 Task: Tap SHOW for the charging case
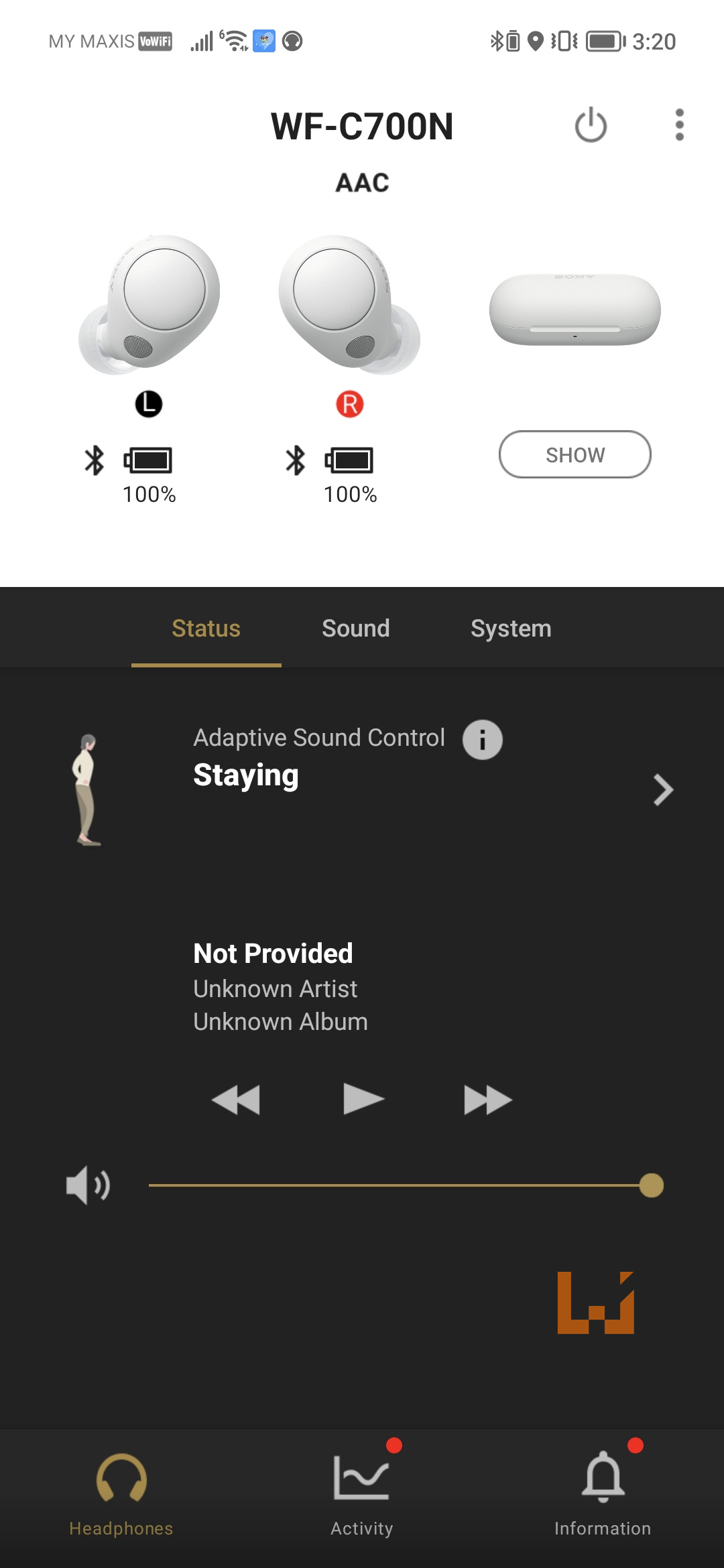click(x=575, y=454)
